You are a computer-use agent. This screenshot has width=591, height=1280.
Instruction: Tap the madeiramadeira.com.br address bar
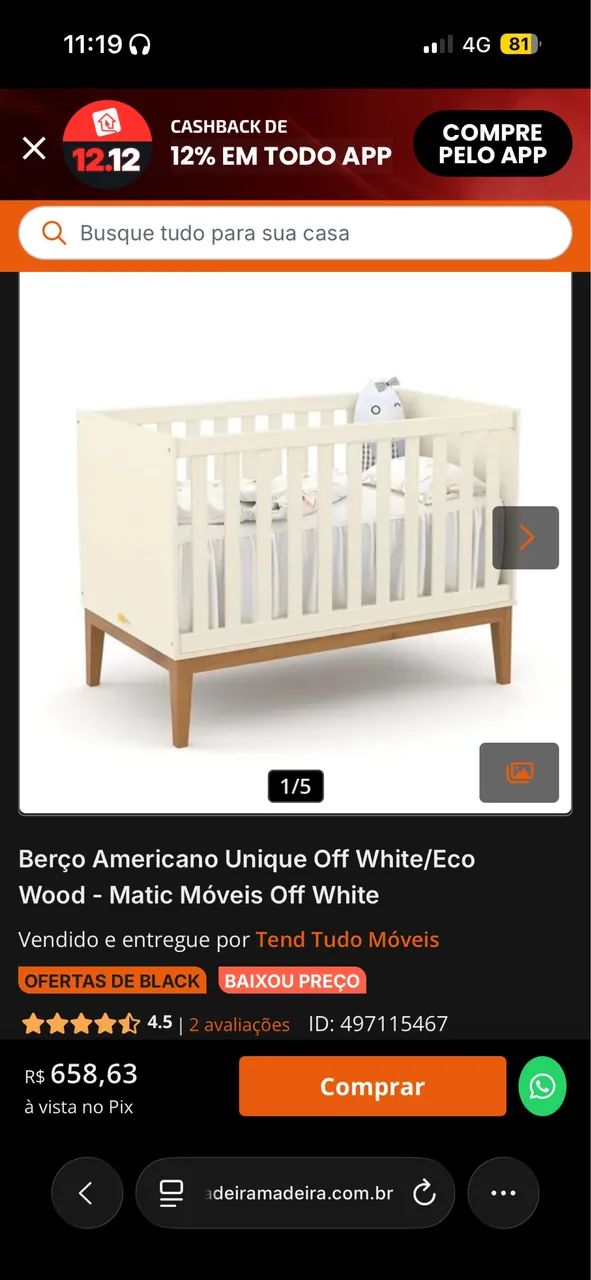pos(295,1193)
